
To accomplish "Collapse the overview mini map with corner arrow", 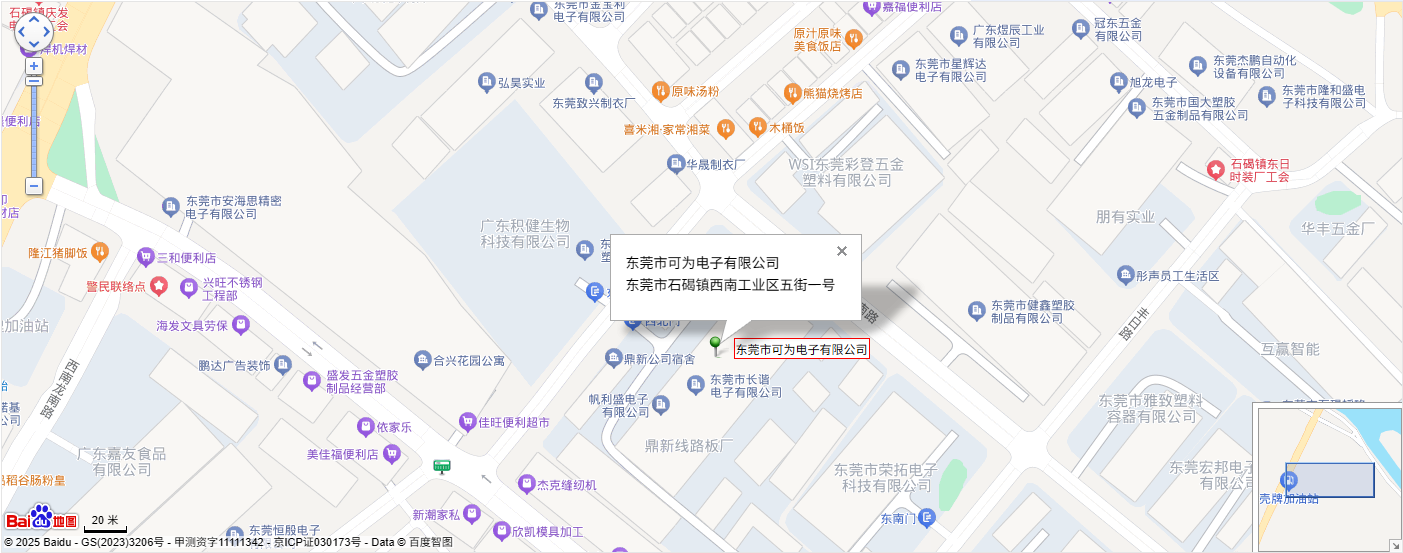I will tap(1395, 545).
